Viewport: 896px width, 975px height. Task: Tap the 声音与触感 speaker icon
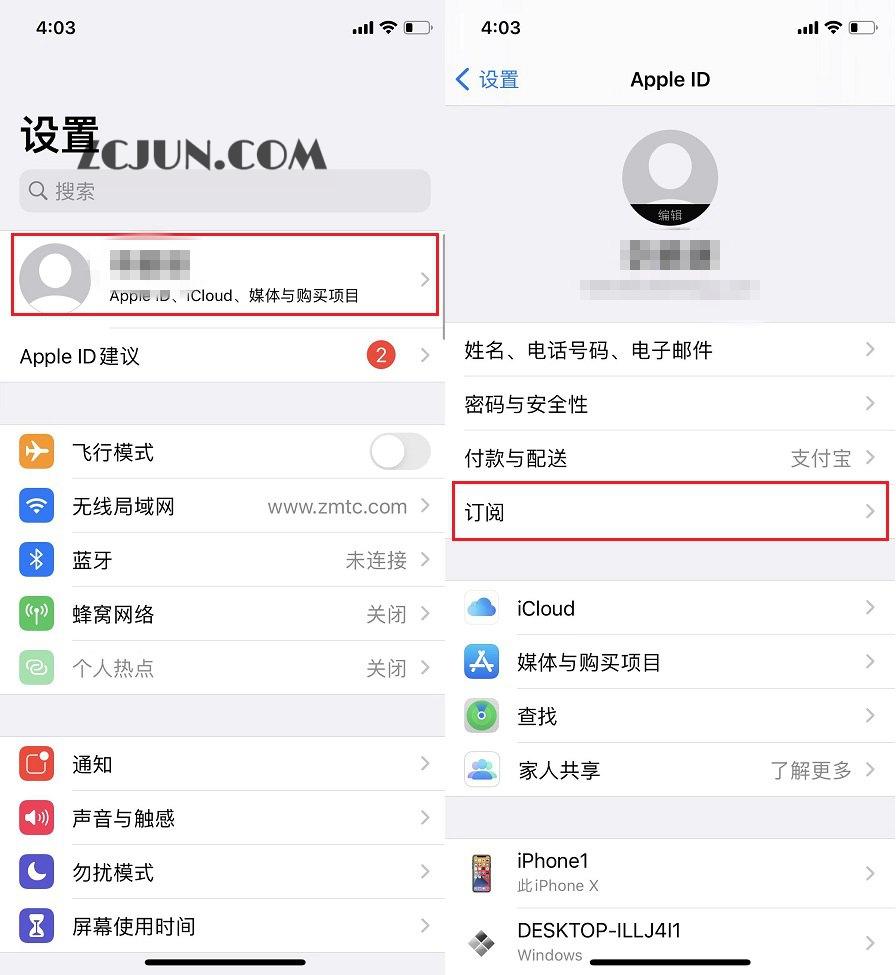[37, 818]
